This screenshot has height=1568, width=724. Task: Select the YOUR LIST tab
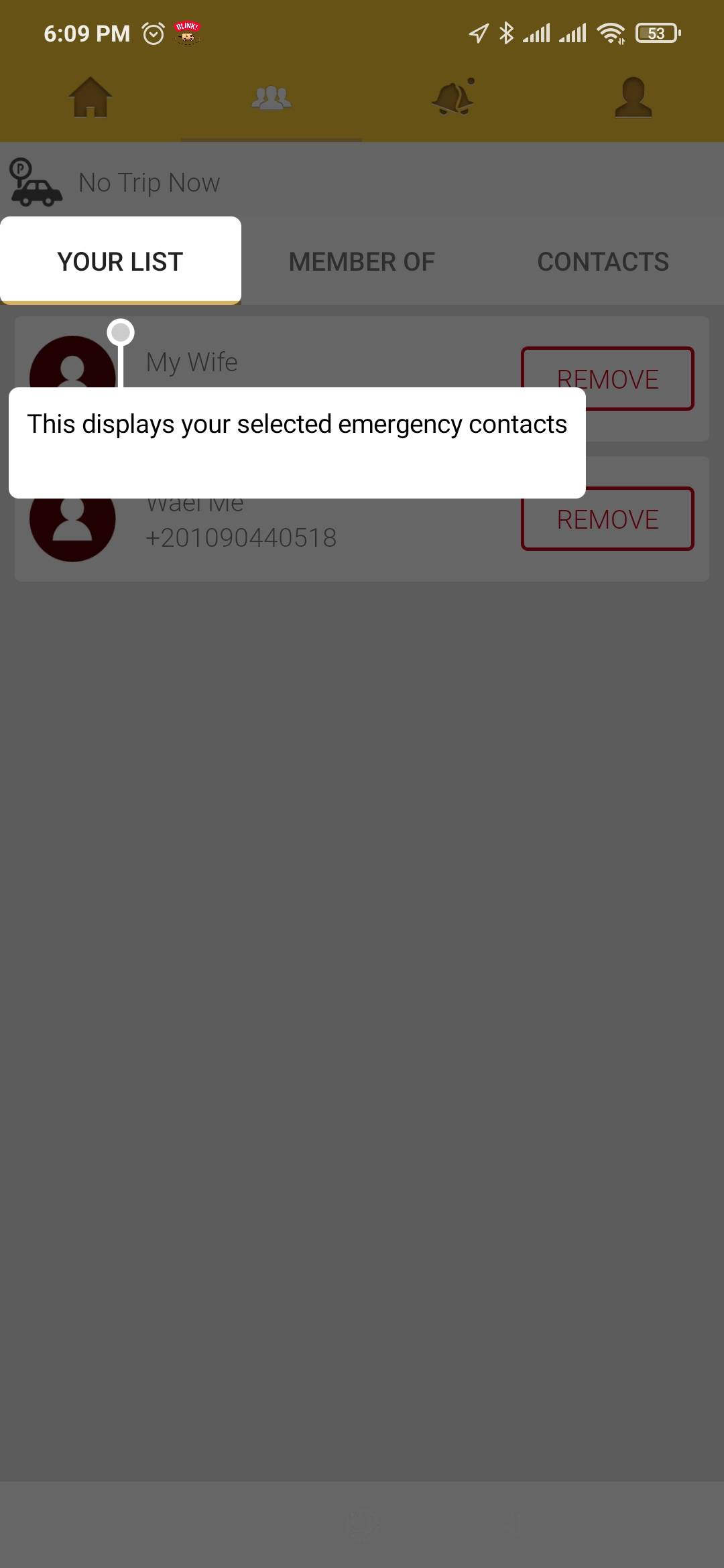pyautogui.click(x=121, y=261)
